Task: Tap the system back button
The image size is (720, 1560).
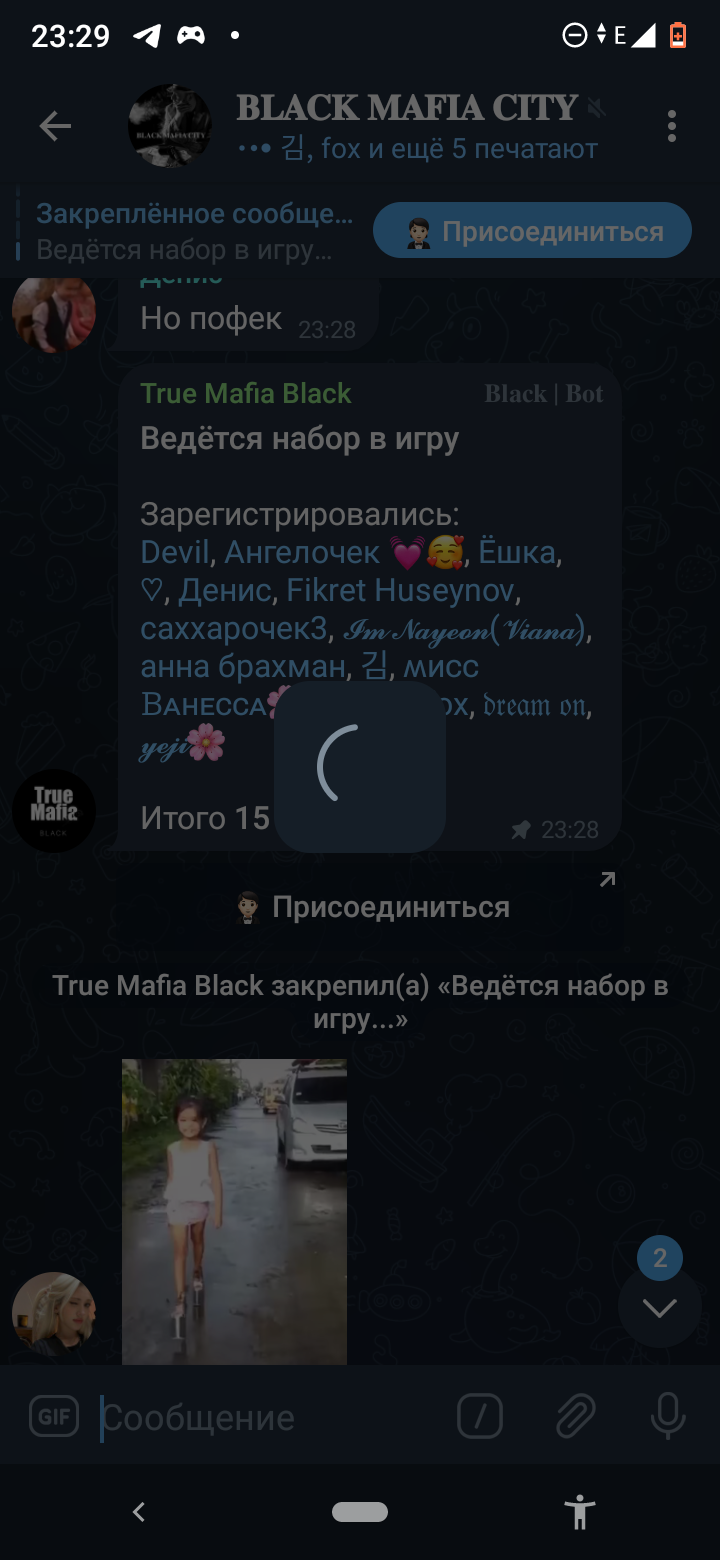Action: (x=139, y=1511)
